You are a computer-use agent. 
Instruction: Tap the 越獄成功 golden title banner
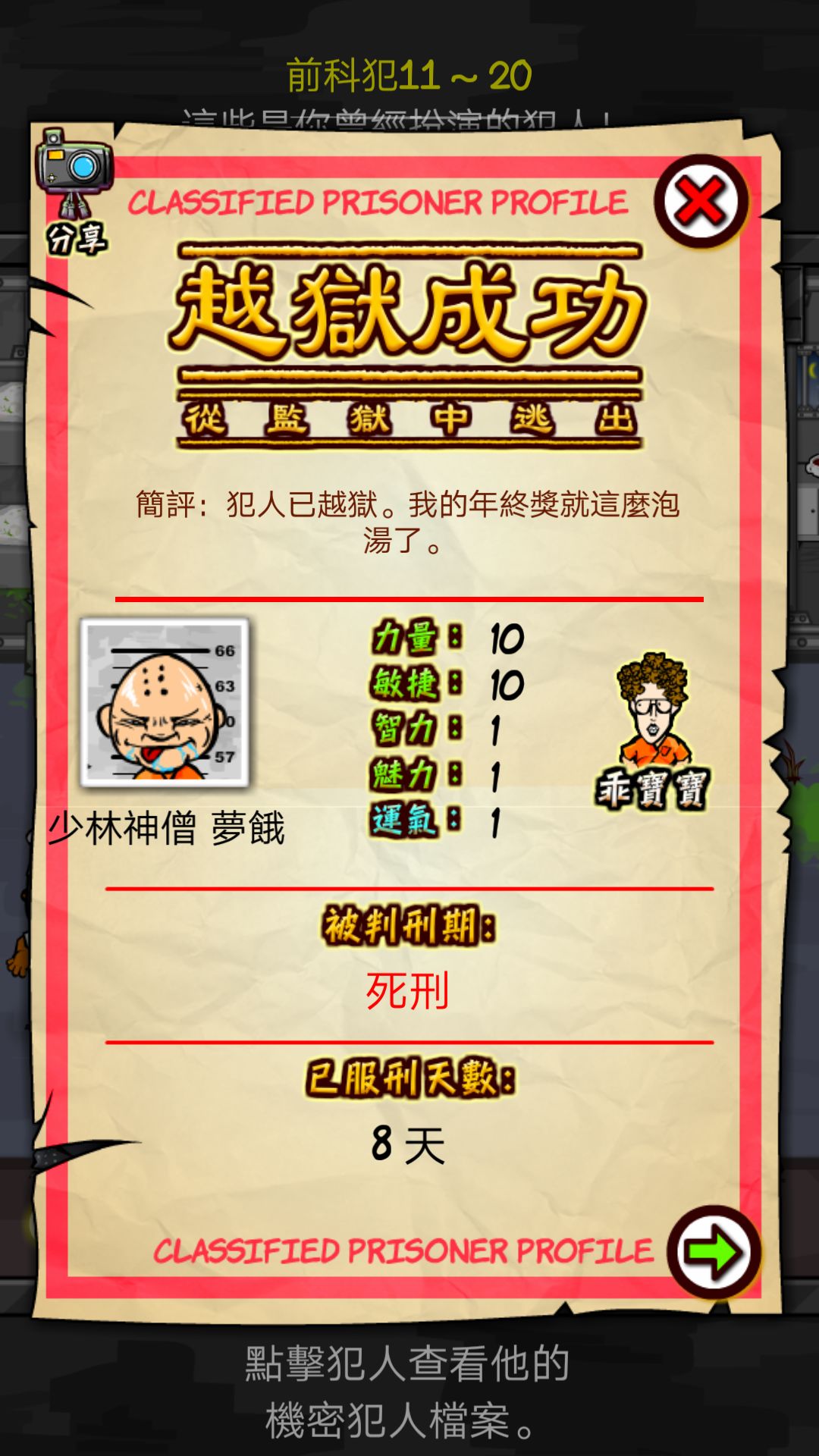point(409,311)
